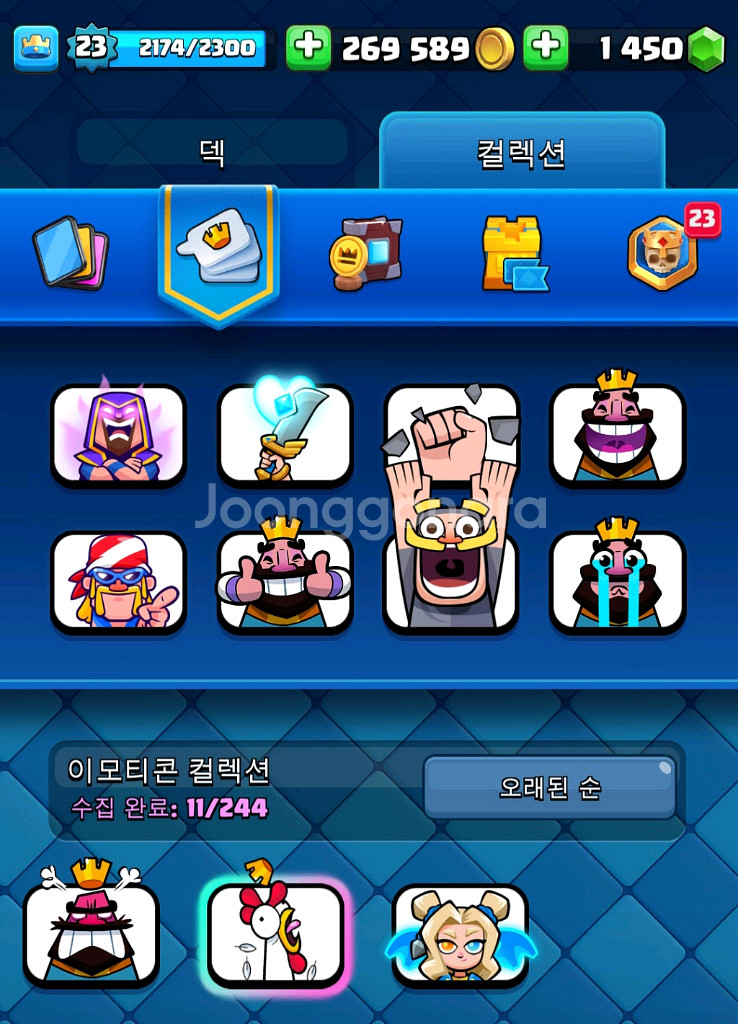Open the player profile crown icon

[x=36, y=48]
